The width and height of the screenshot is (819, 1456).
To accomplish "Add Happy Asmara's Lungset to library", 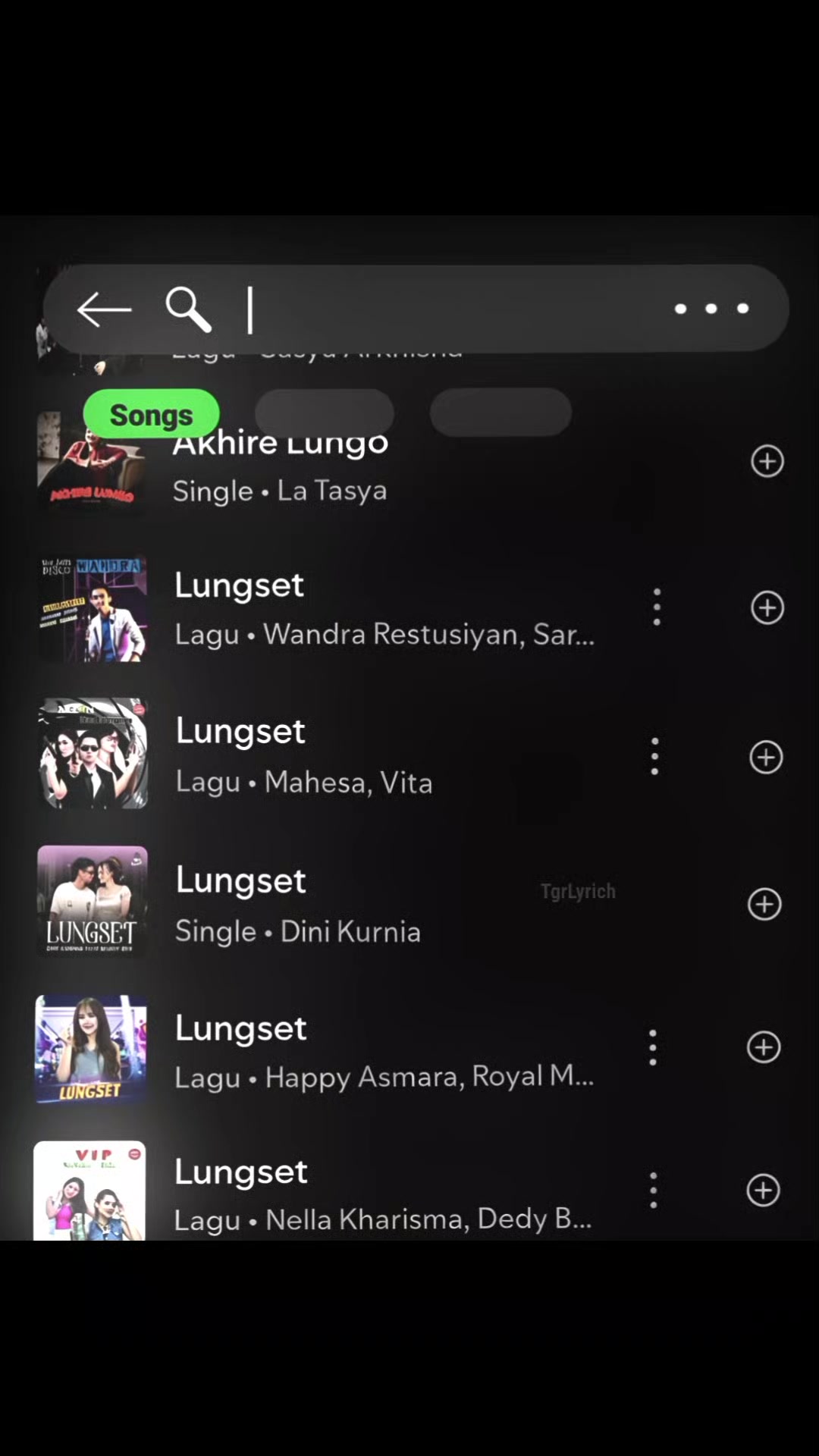I will pyautogui.click(x=764, y=1047).
